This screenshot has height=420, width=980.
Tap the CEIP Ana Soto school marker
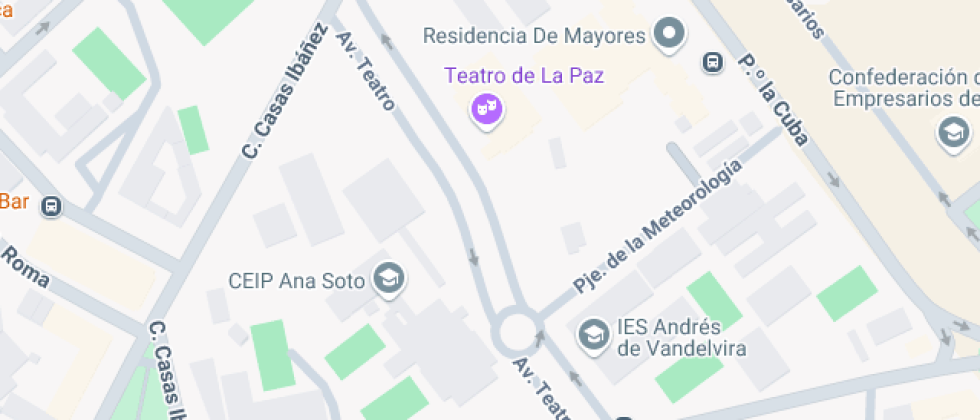pos(388,279)
